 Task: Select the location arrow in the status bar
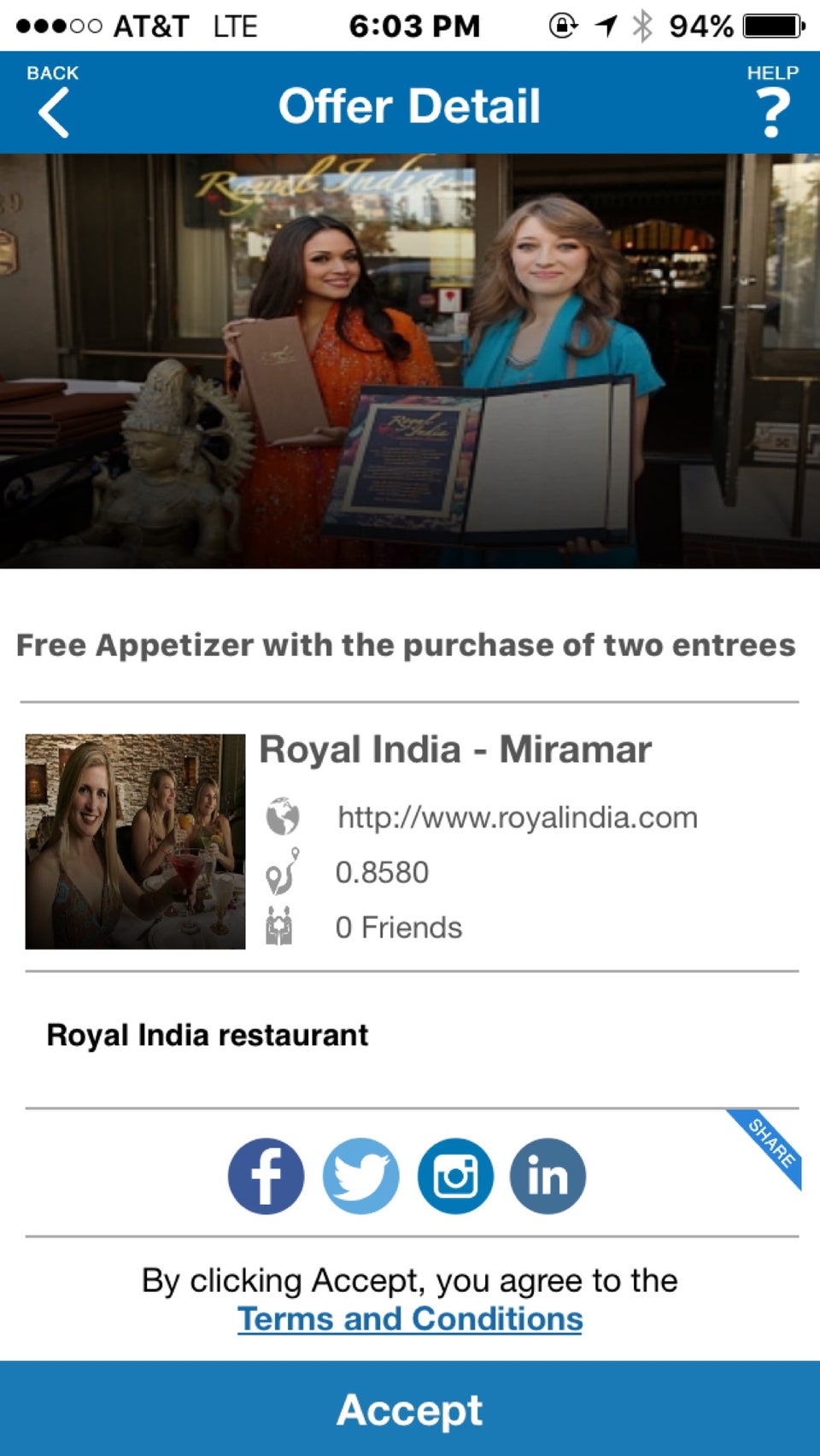pos(605,26)
